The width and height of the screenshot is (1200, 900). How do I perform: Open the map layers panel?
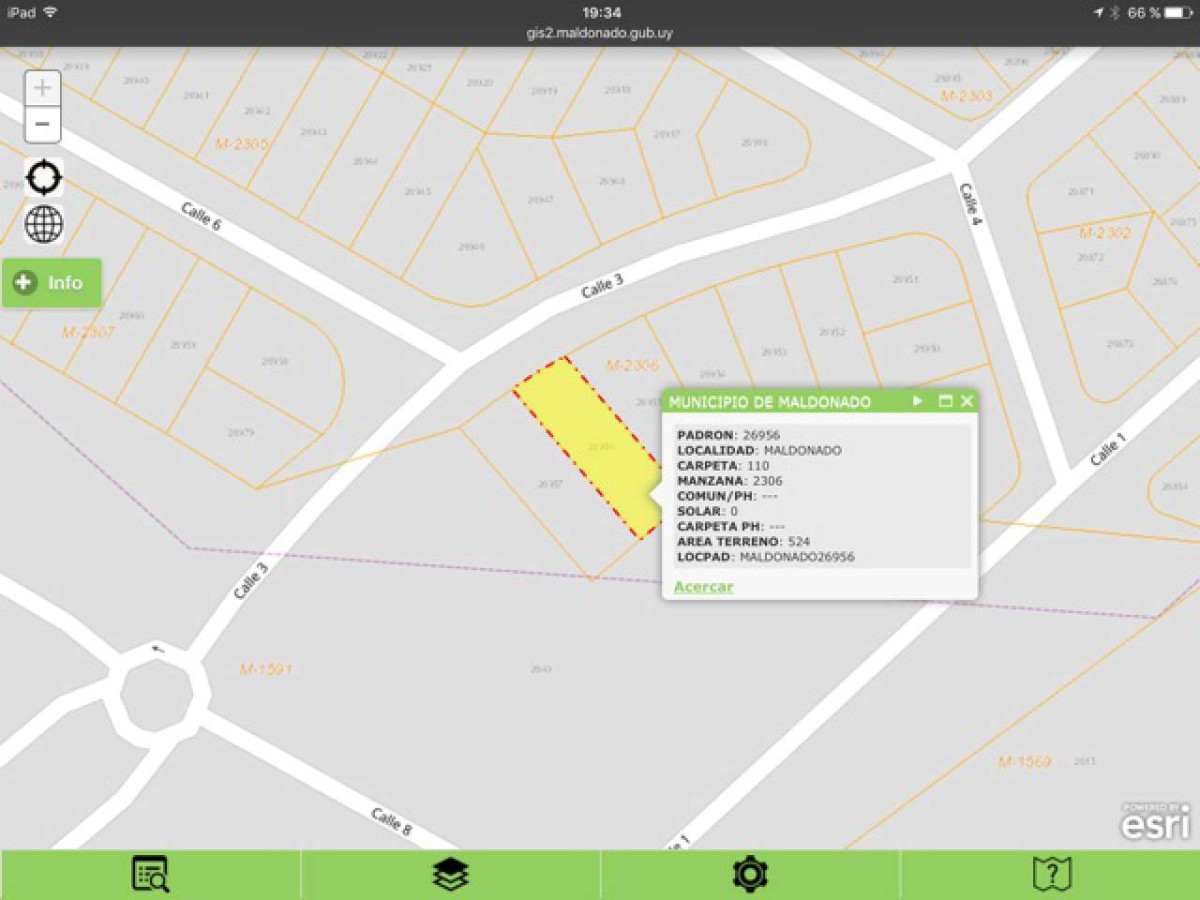(450, 874)
